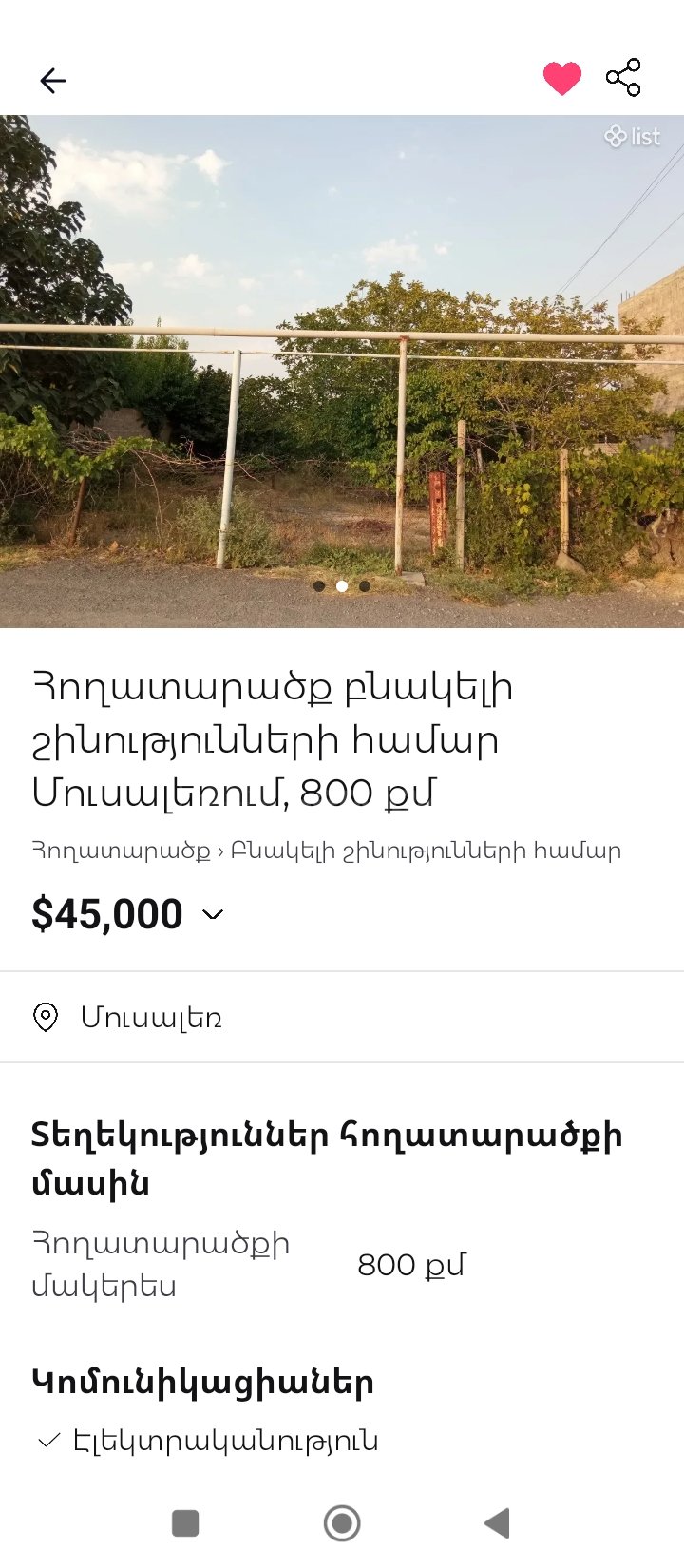Open the share icon at top right
Viewport: 684px width, 1568px height.
(x=622, y=77)
